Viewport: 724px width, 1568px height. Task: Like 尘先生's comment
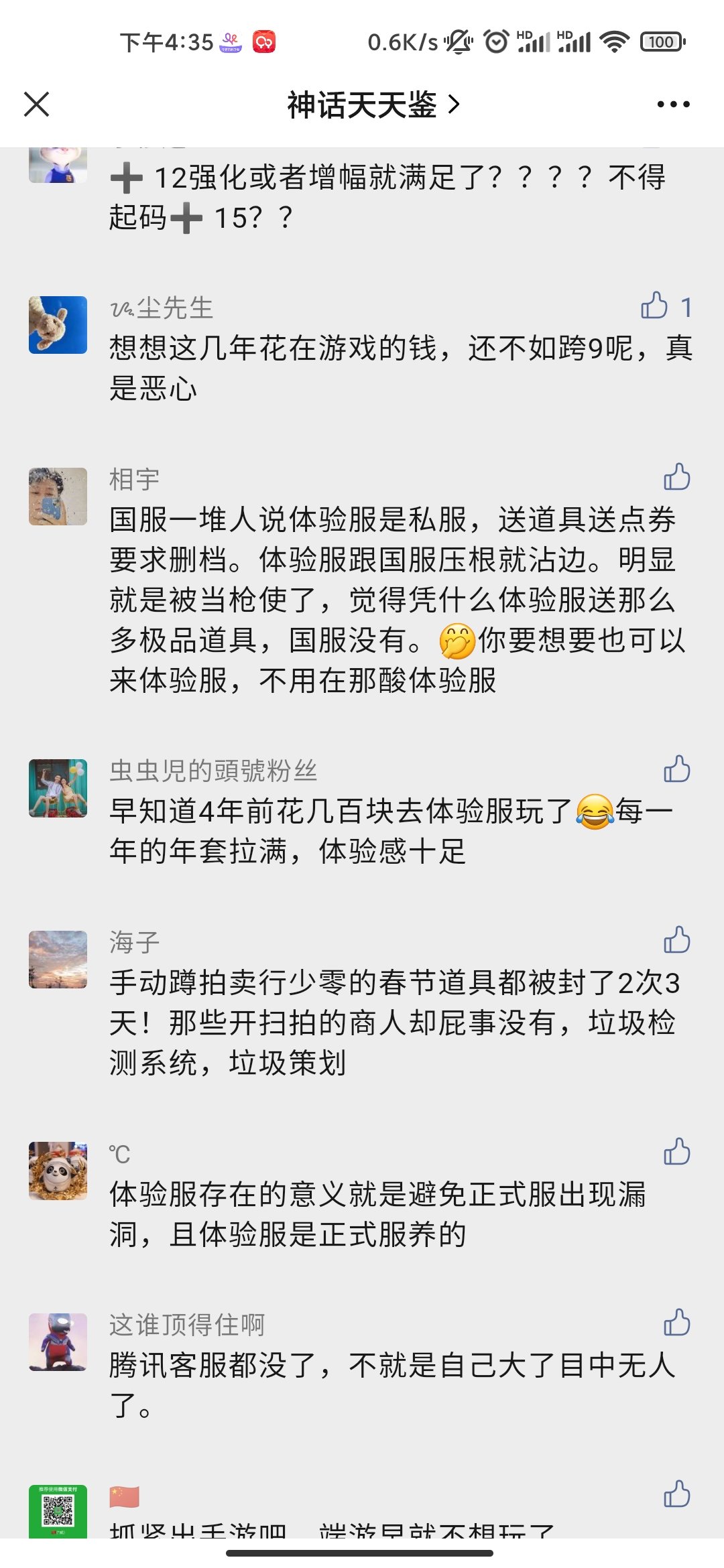(654, 306)
